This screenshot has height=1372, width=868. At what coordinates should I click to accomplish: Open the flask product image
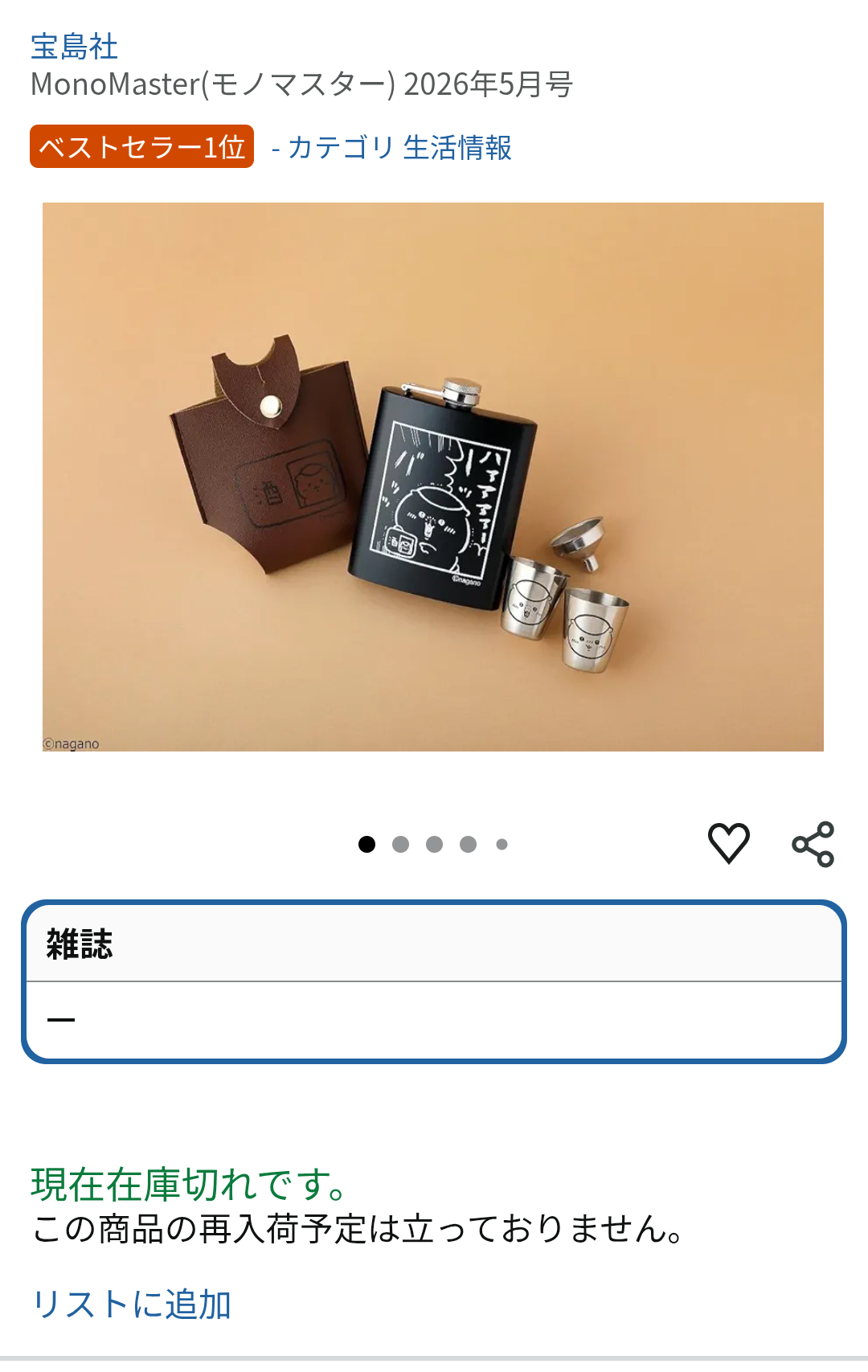[x=432, y=477]
